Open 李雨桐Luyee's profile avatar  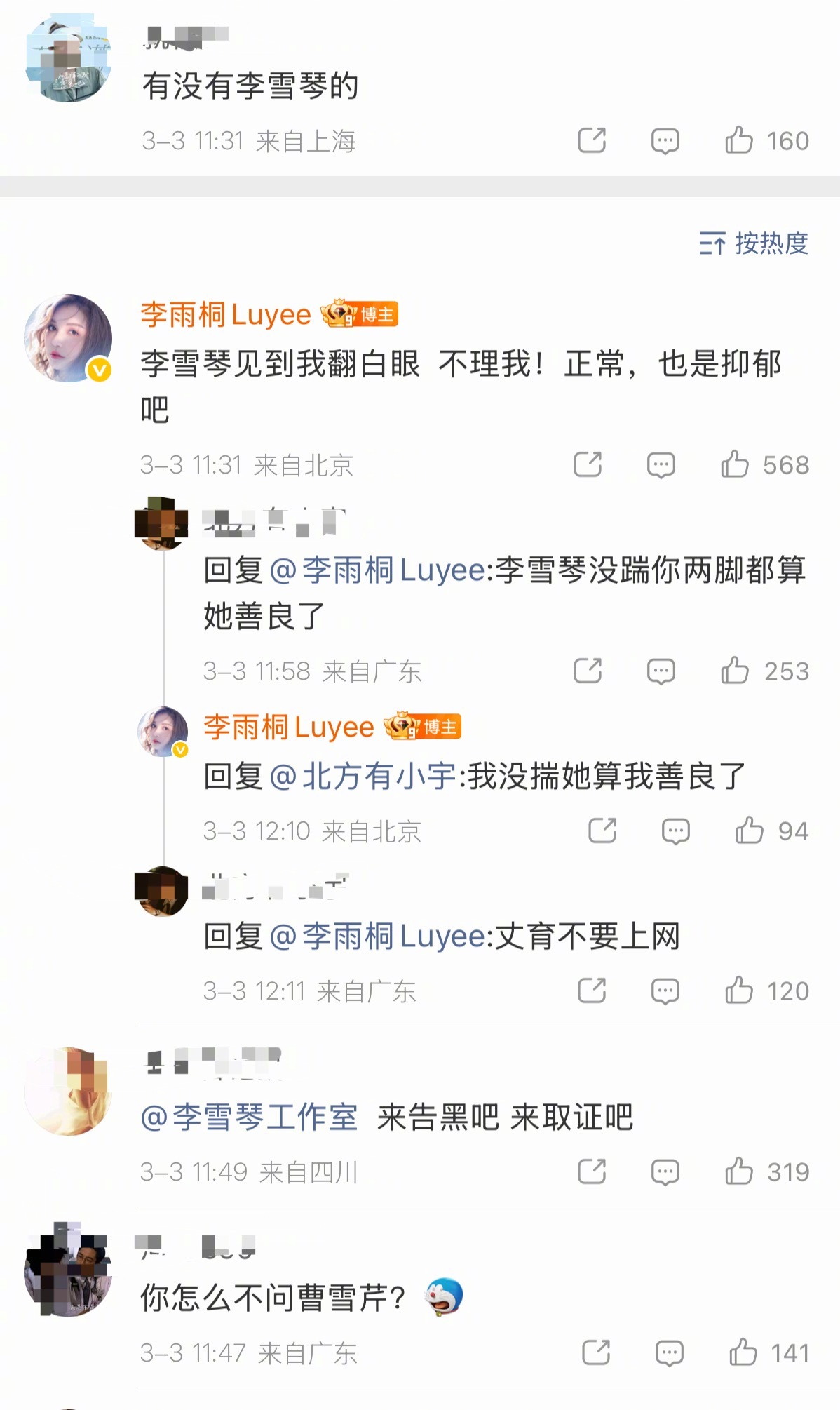coord(68,337)
